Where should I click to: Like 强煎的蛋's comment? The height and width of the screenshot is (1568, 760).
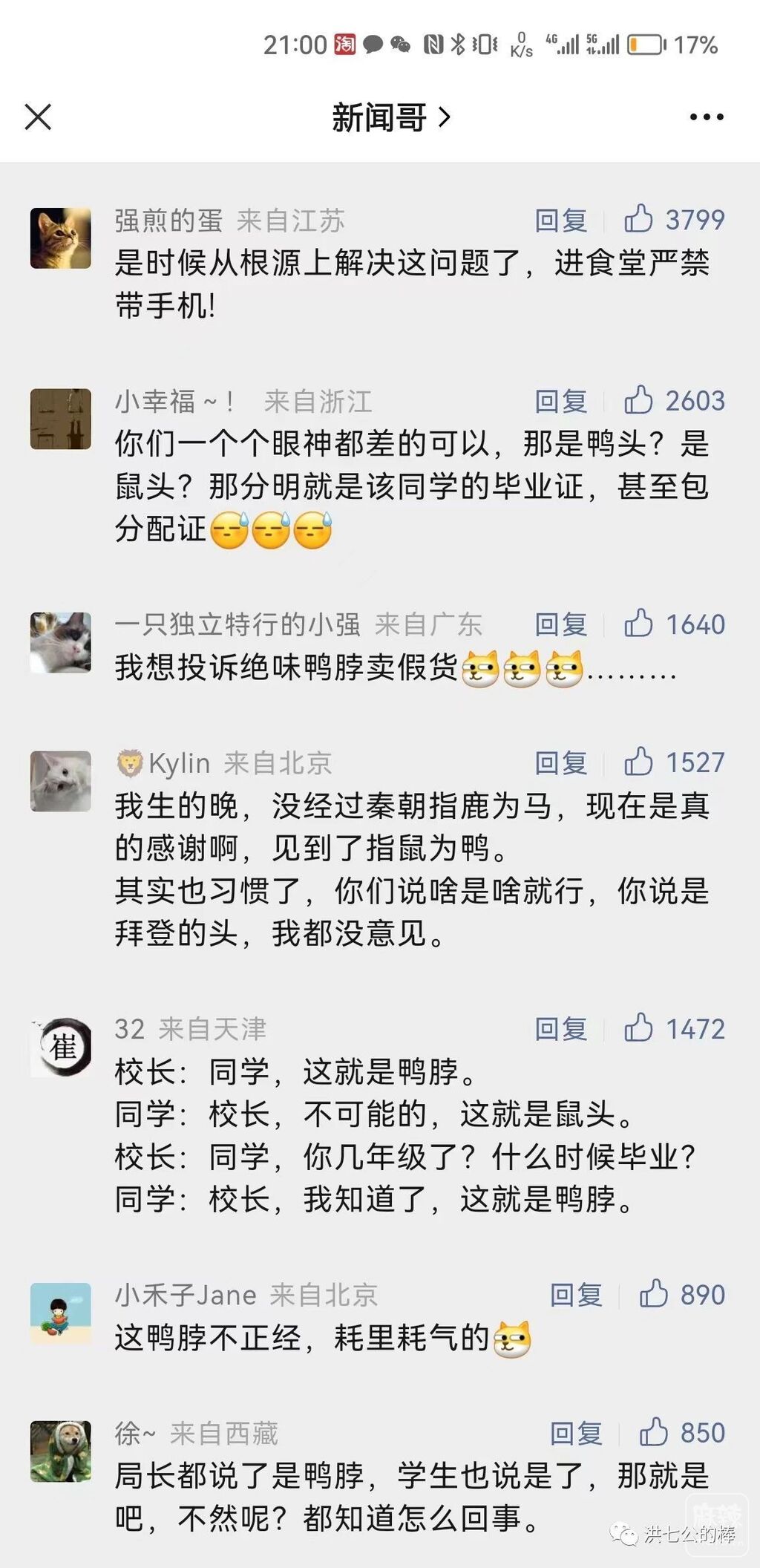[x=638, y=220]
